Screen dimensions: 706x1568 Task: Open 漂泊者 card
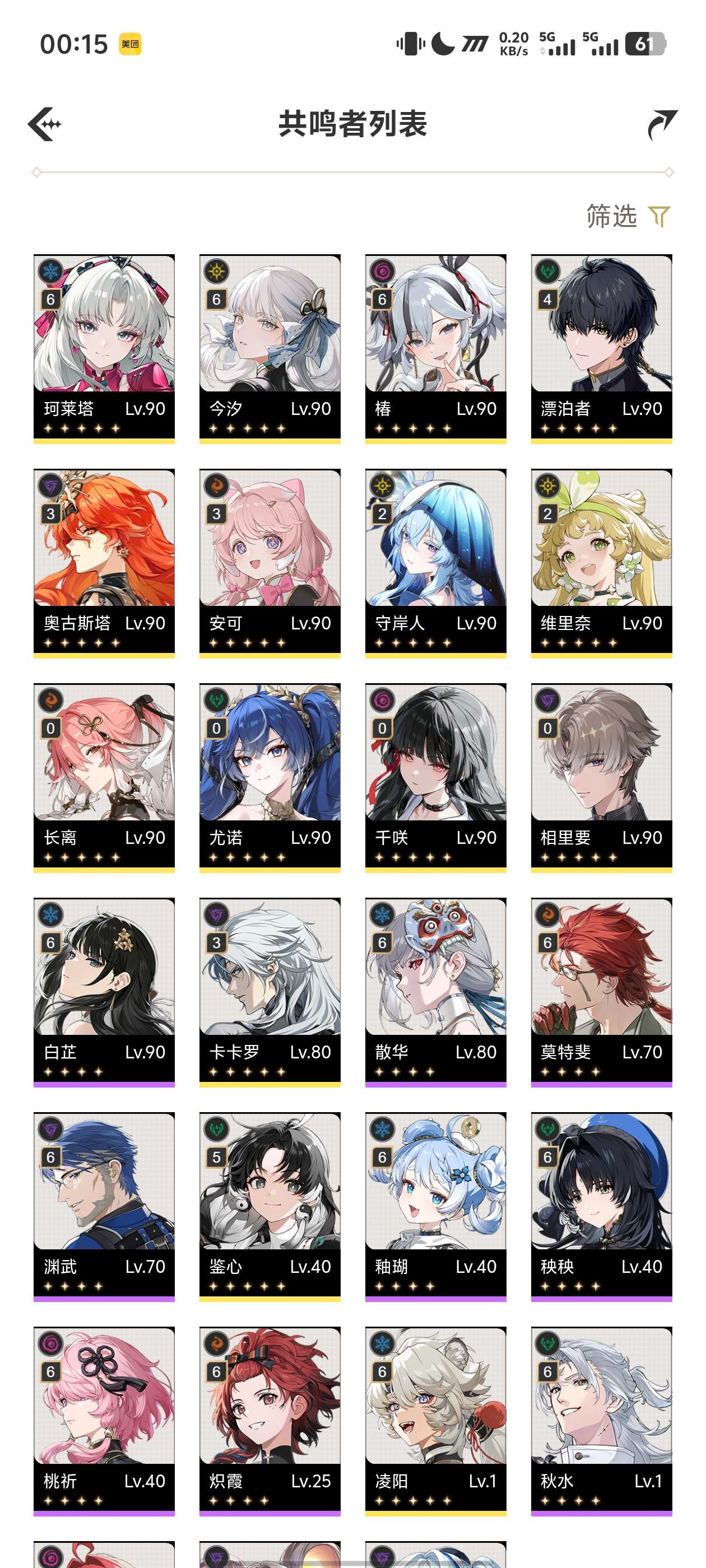(601, 349)
